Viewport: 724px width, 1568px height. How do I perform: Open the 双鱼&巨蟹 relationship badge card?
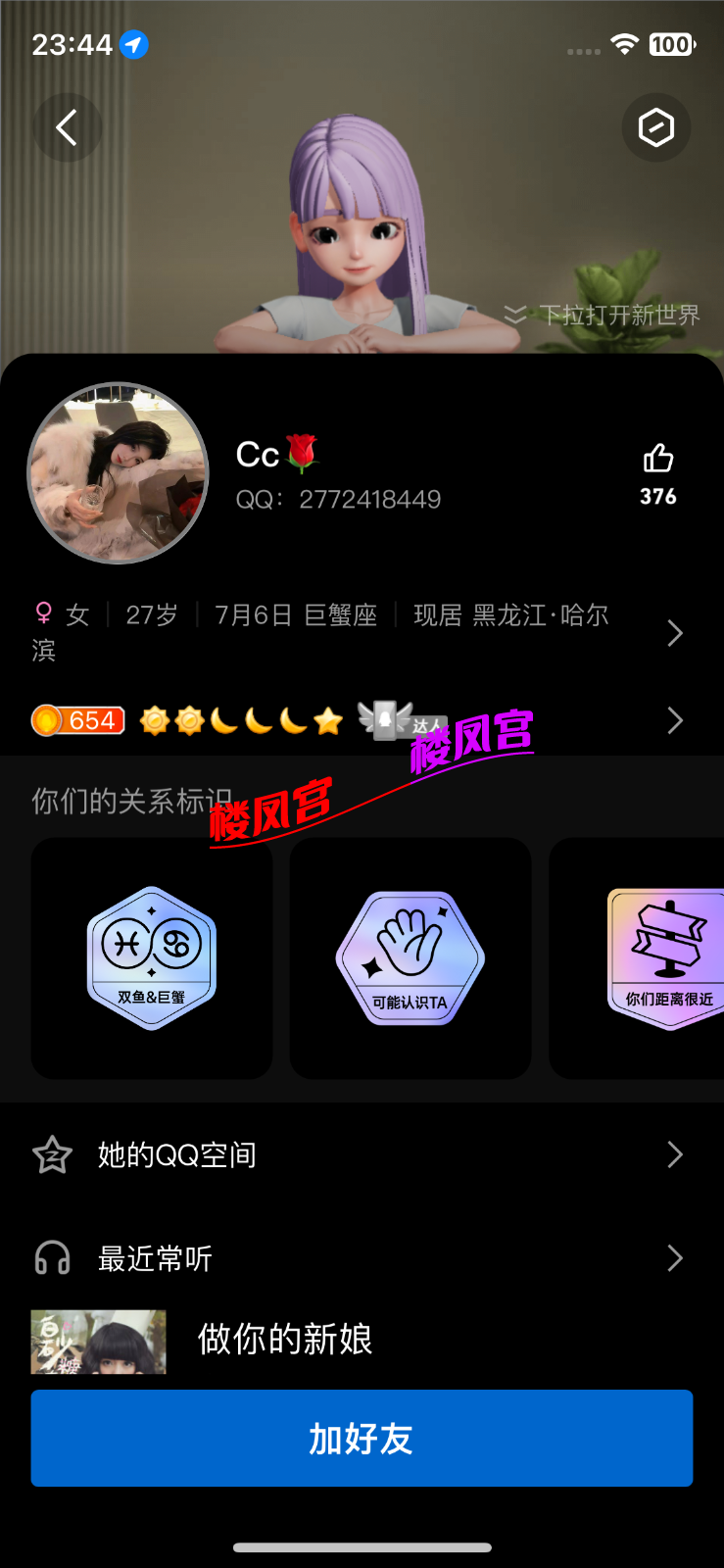pos(152,958)
